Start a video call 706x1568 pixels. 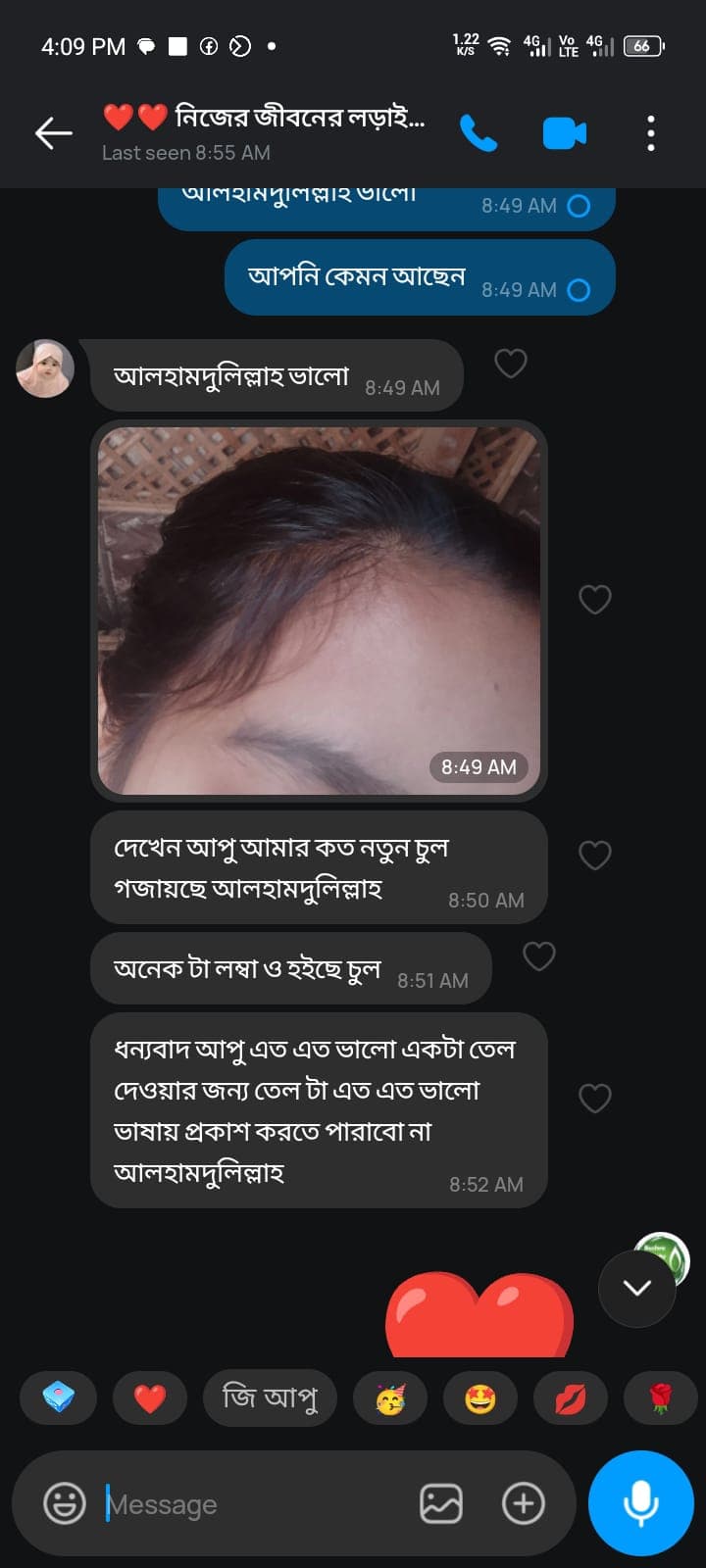[x=563, y=131]
